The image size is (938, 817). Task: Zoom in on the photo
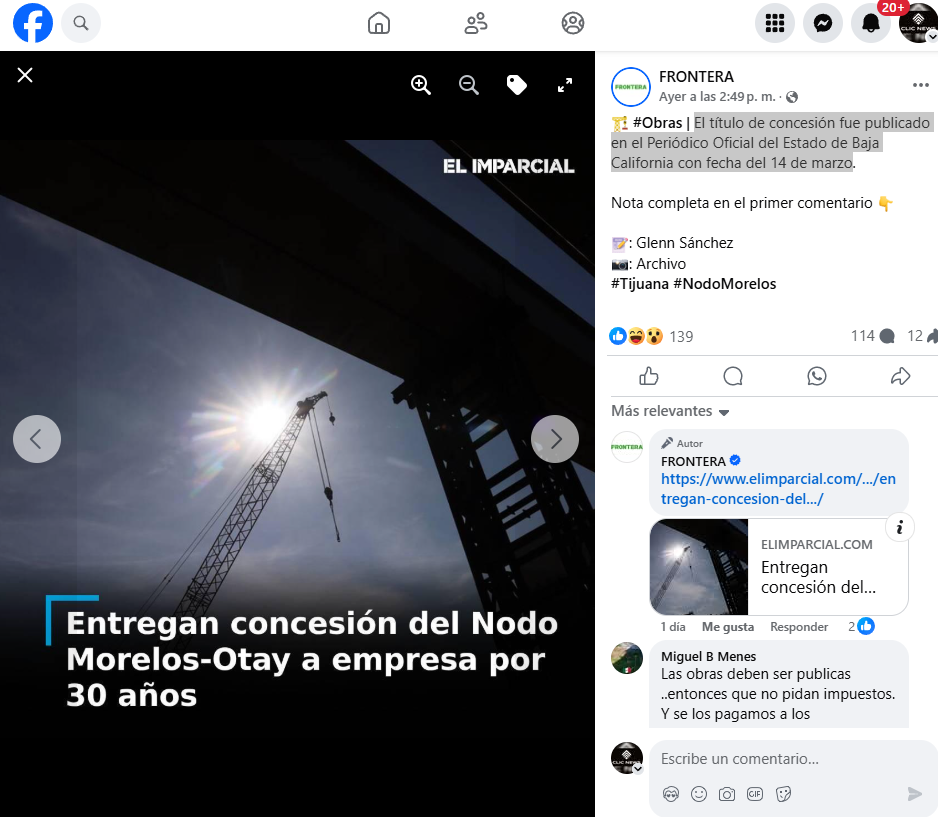421,85
